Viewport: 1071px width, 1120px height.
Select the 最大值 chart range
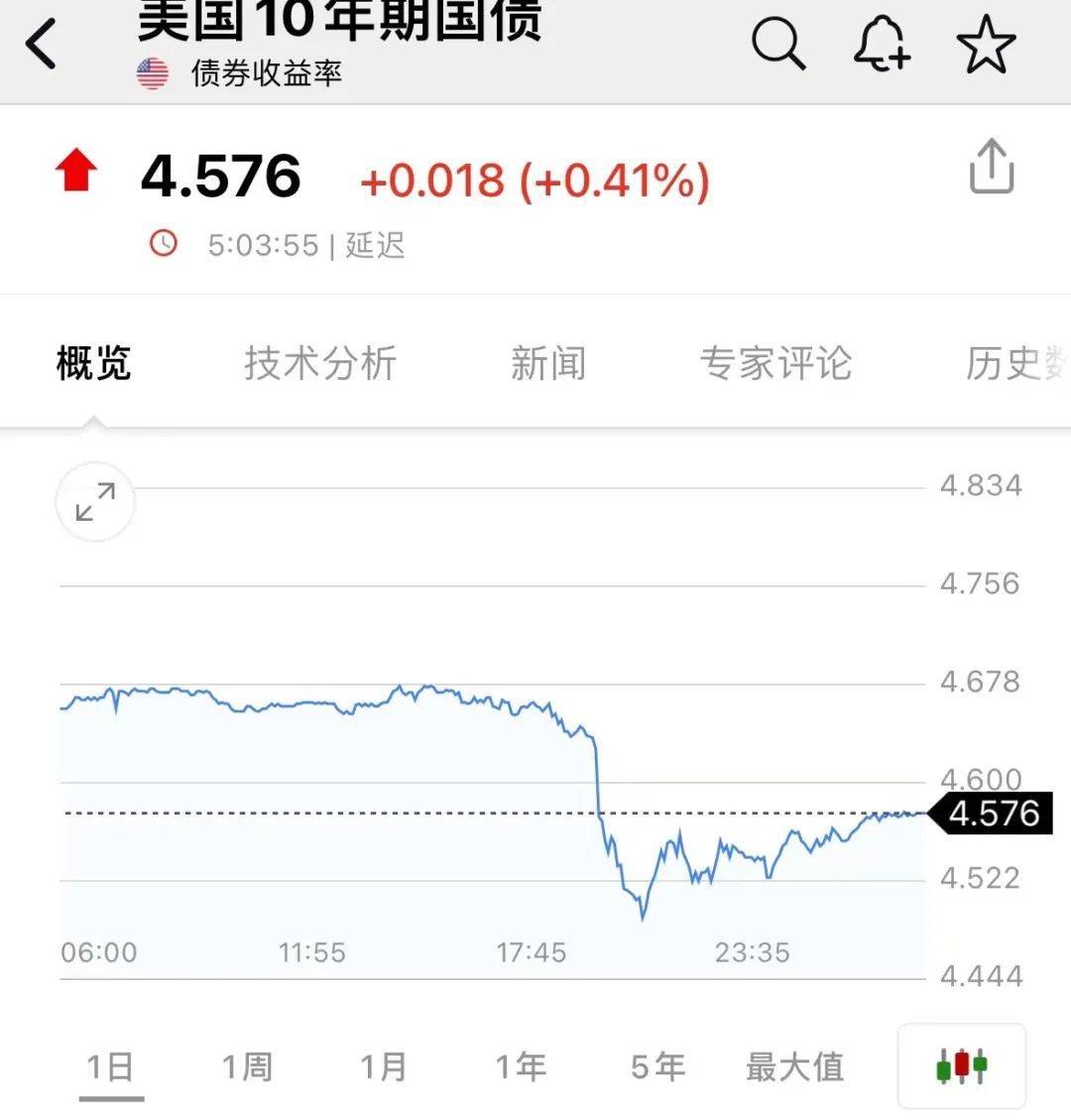794,1067
